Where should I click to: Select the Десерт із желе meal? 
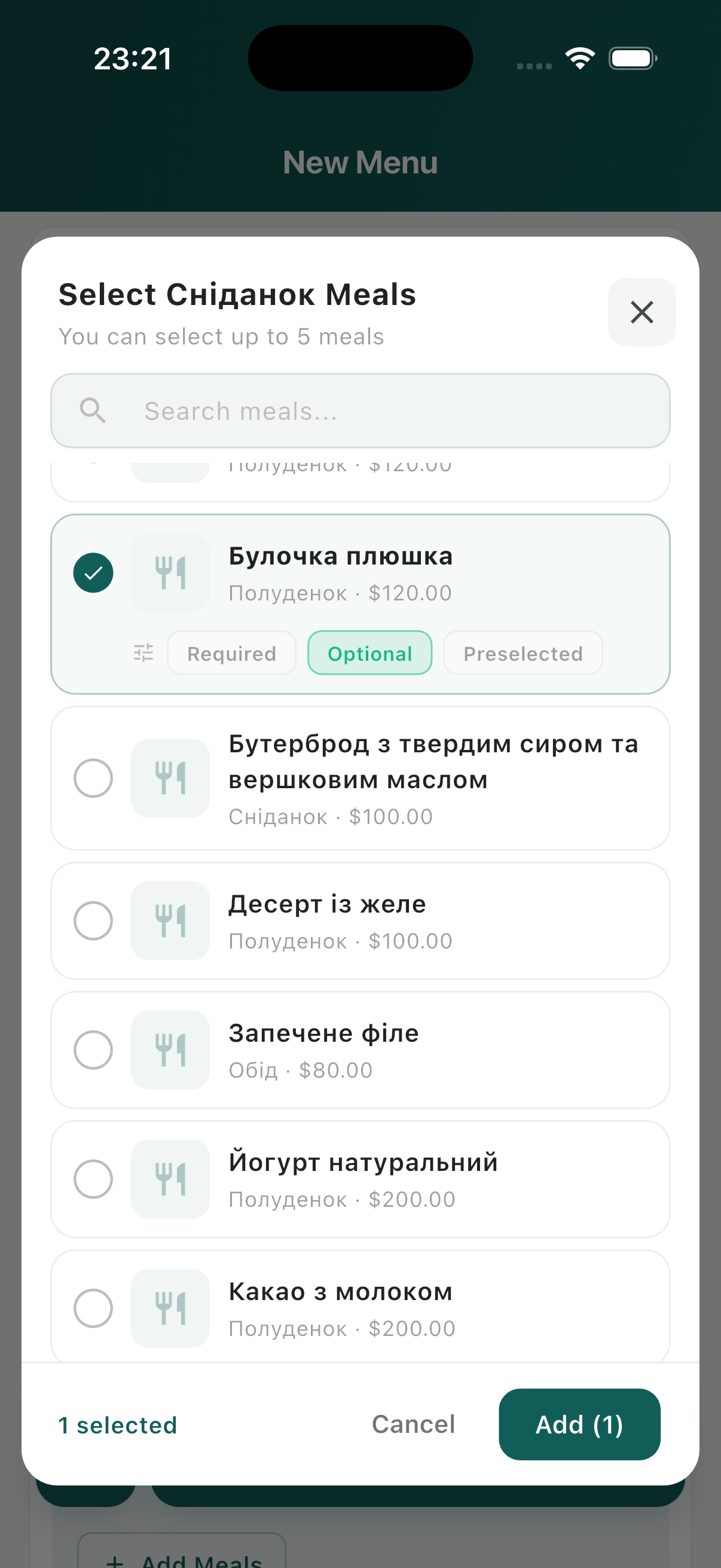pos(93,921)
